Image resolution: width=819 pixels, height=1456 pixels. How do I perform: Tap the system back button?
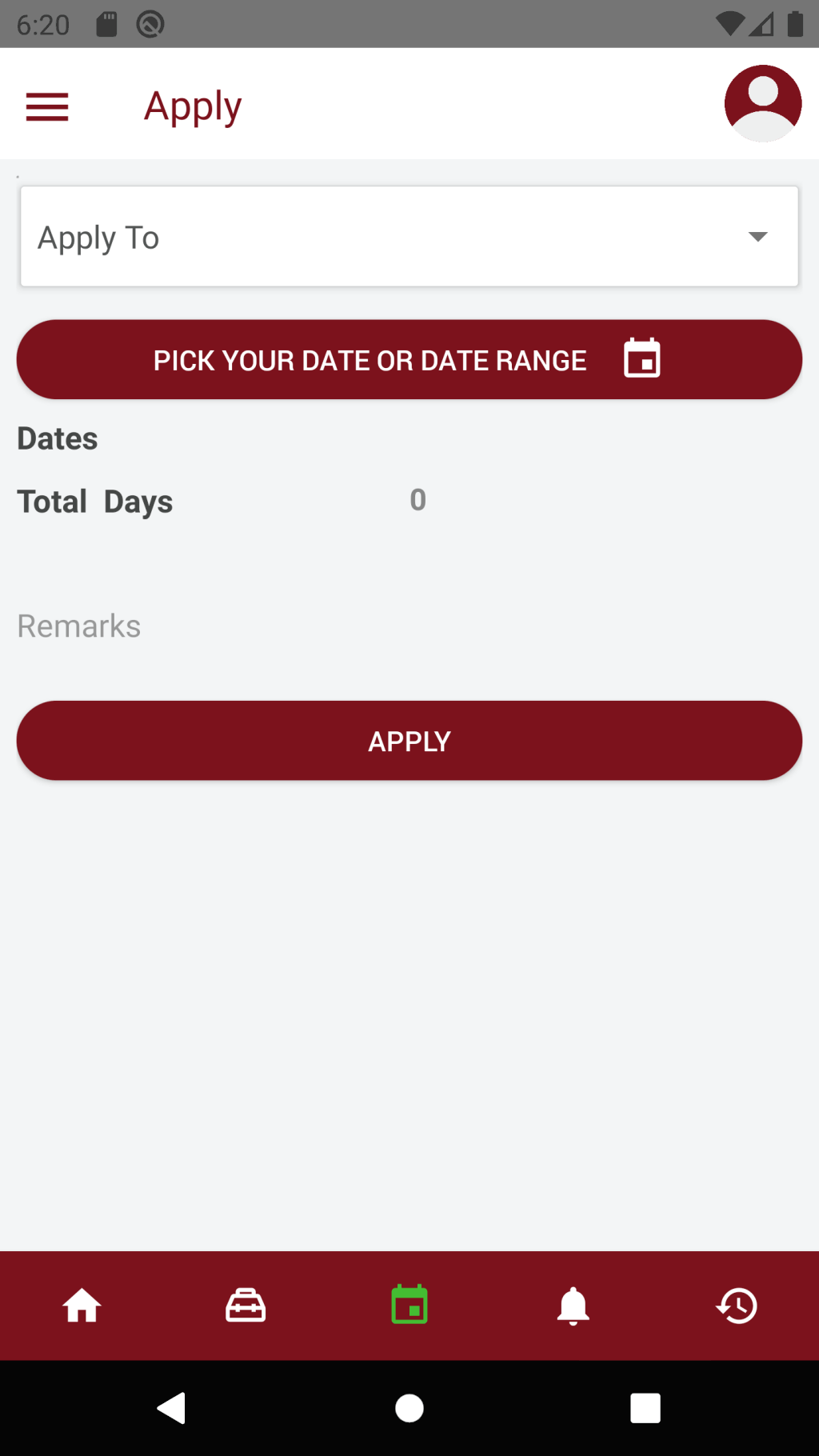coord(172,1408)
